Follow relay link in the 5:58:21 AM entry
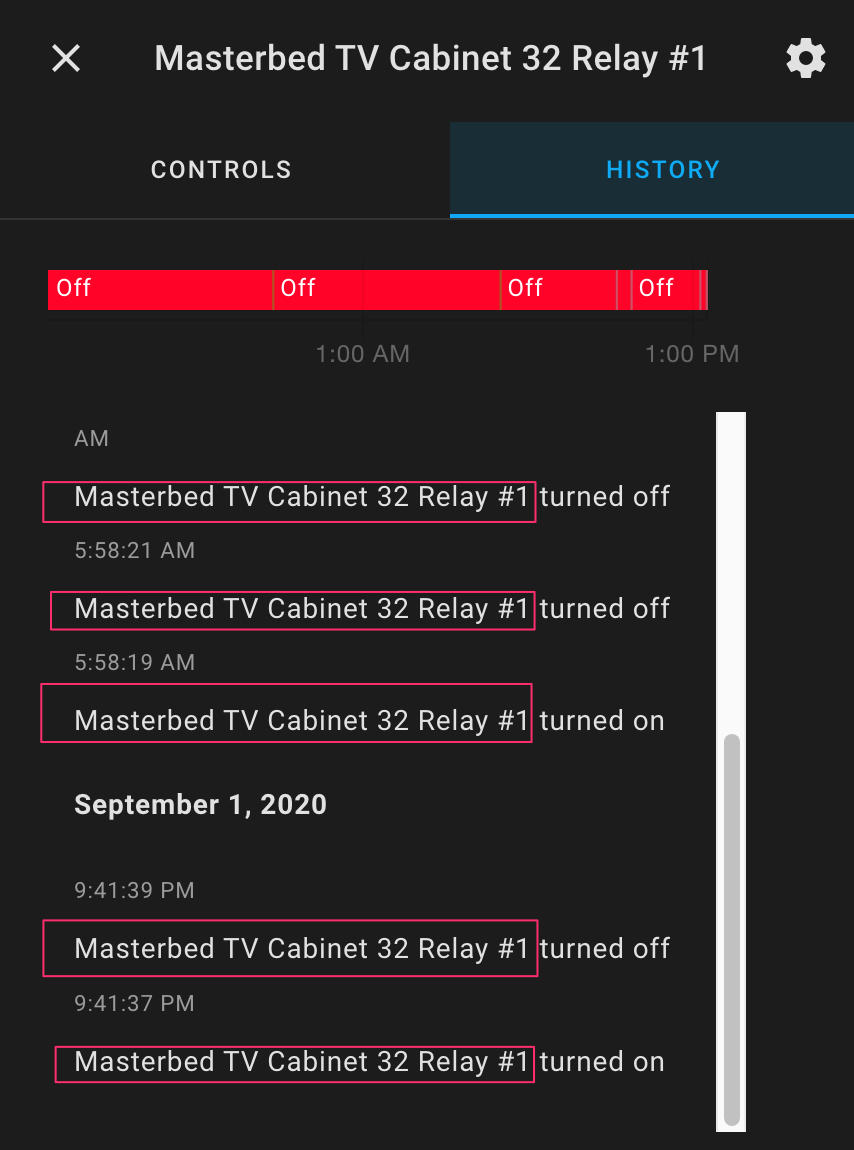 [301, 609]
